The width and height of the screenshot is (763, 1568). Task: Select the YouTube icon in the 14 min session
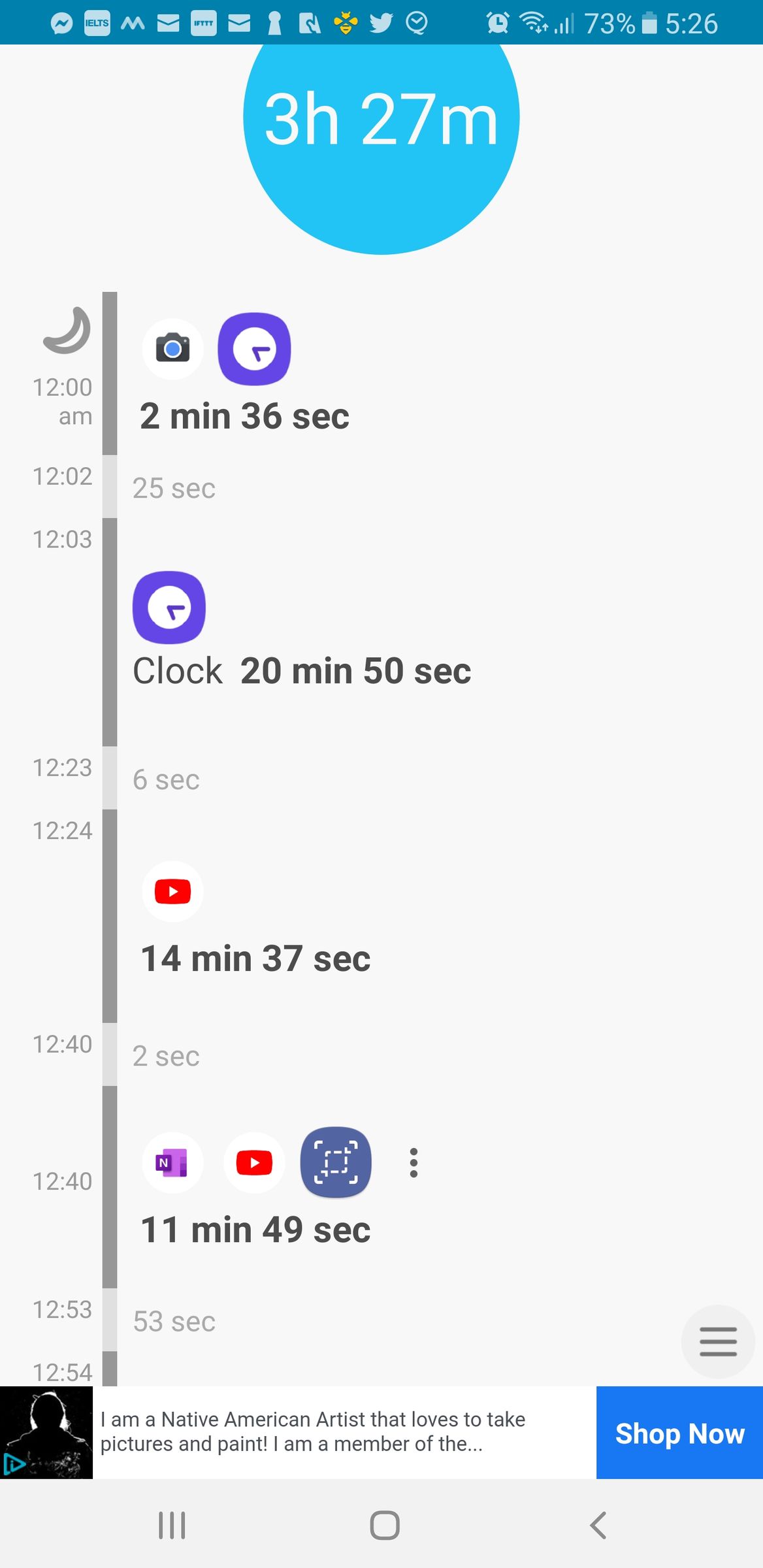(x=172, y=891)
